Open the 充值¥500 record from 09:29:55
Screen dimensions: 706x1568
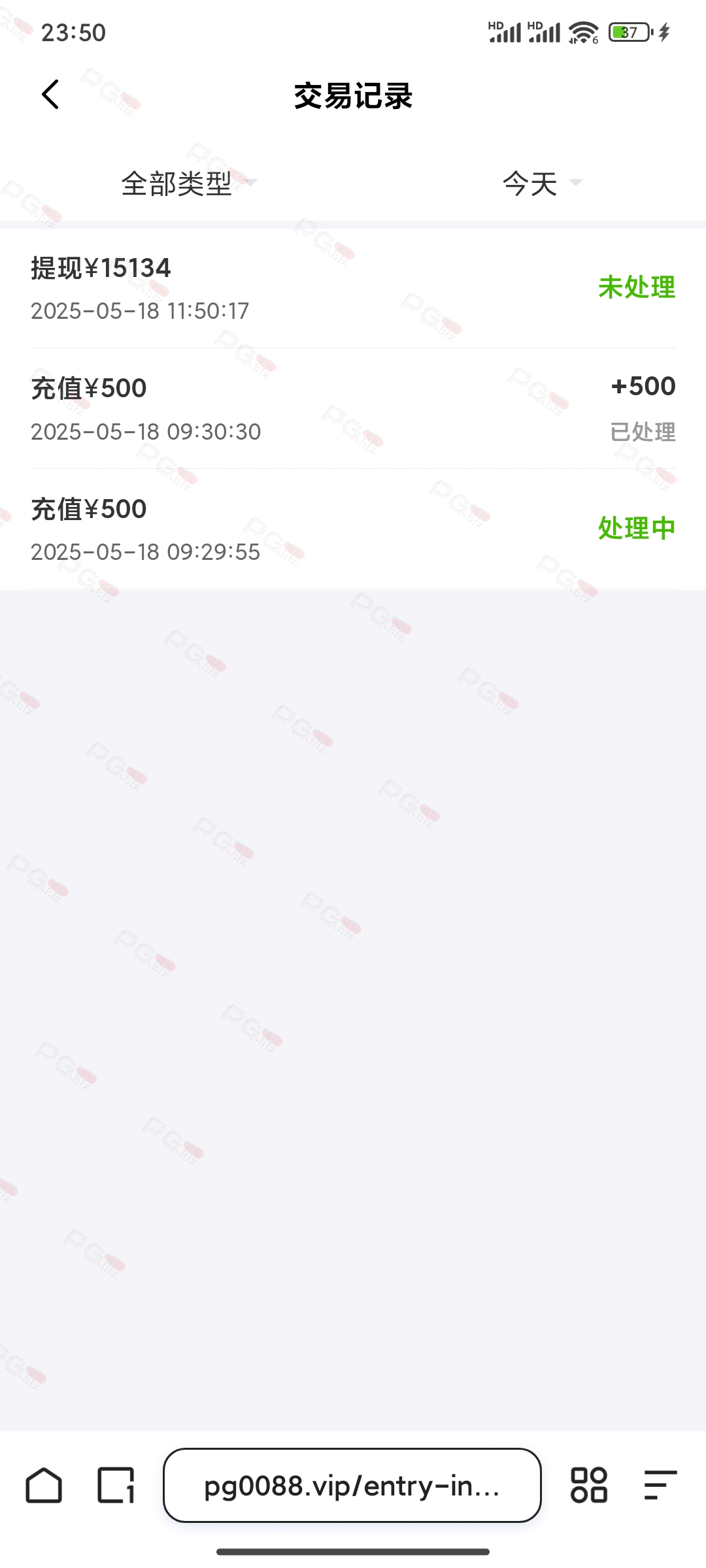353,529
